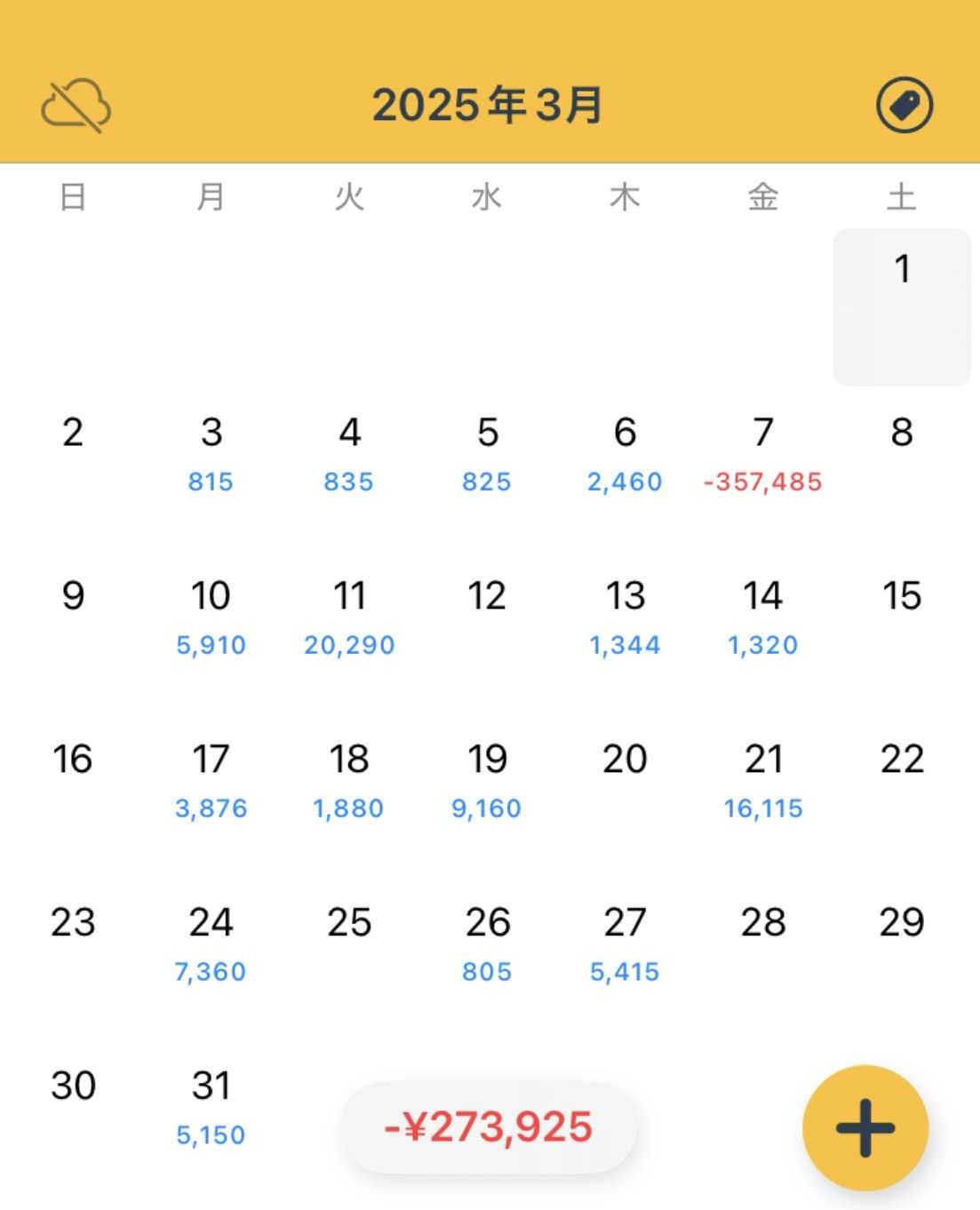Open the tag icon in header
Screen dimensions: 980x1210
click(904, 106)
